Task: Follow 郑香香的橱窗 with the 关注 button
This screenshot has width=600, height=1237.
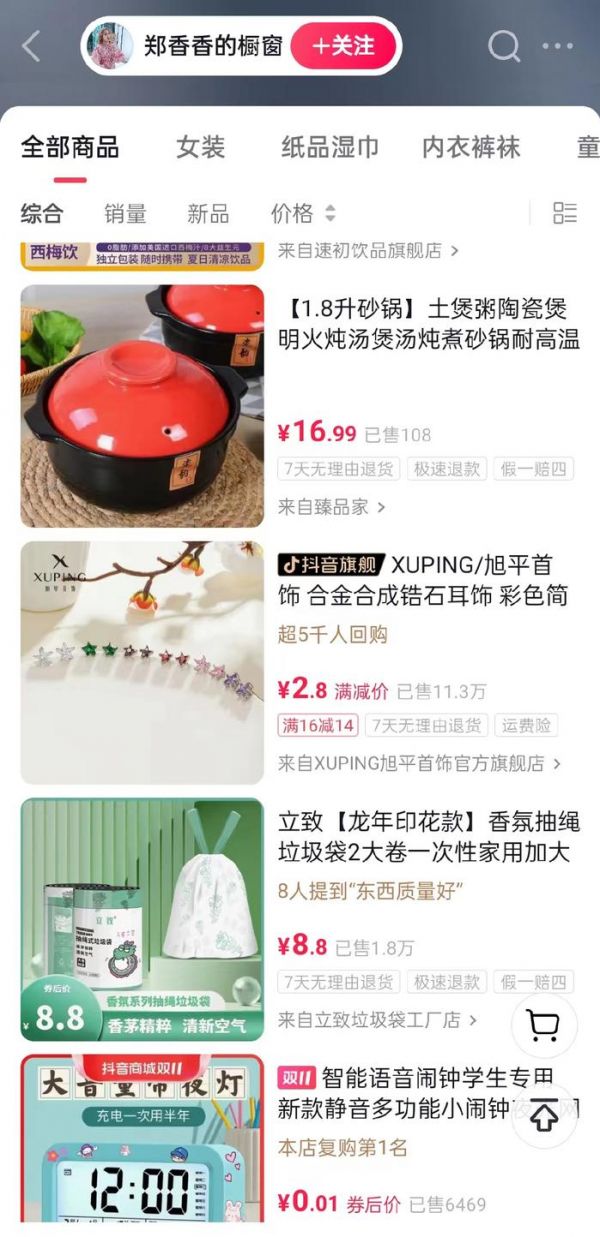Action: [344, 46]
